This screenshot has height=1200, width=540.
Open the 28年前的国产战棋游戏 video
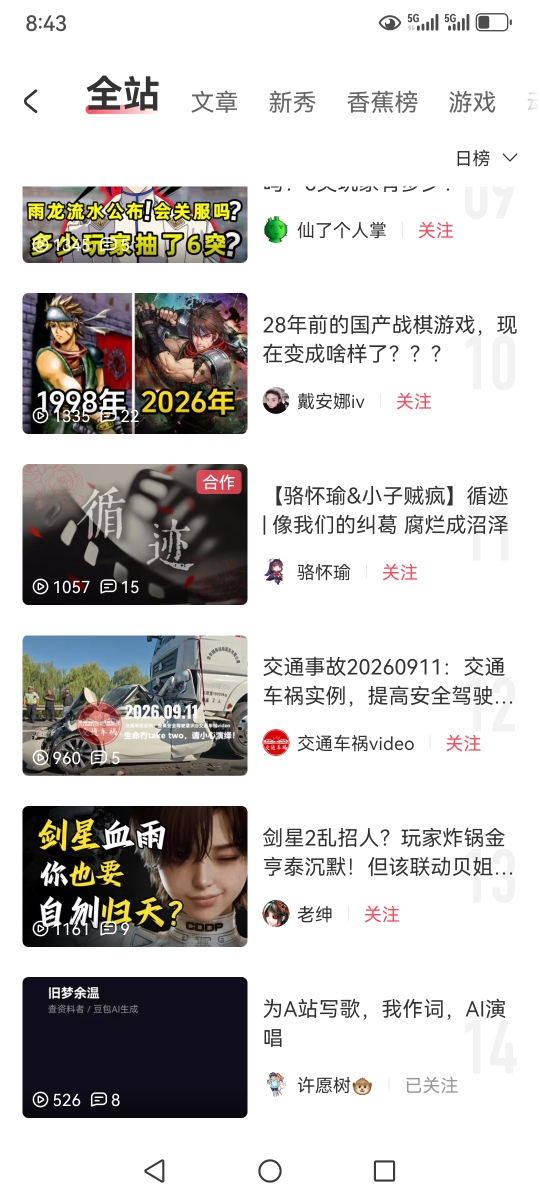click(390, 340)
